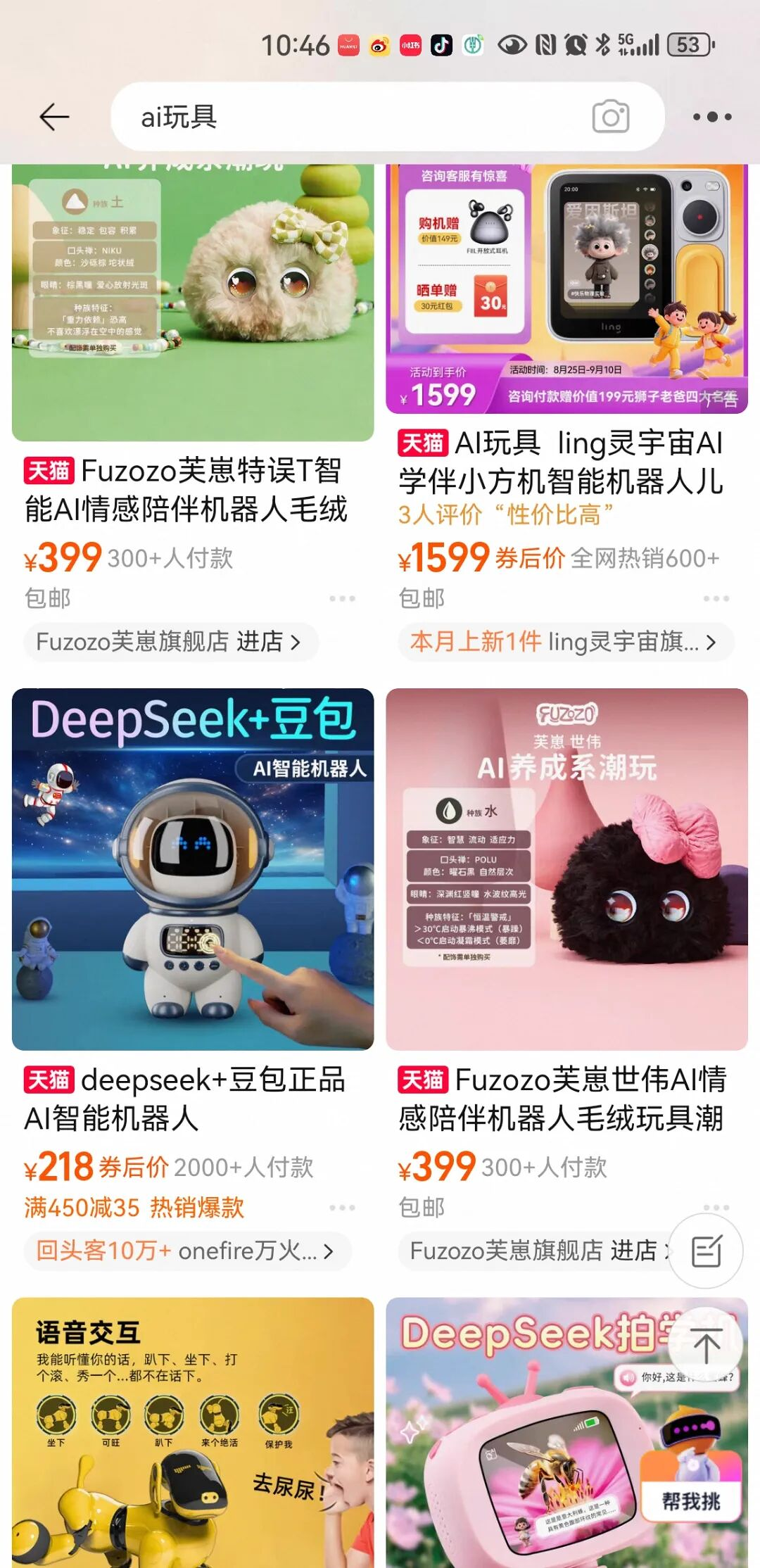Show more options for Fuzozo特误T item

coord(342,599)
